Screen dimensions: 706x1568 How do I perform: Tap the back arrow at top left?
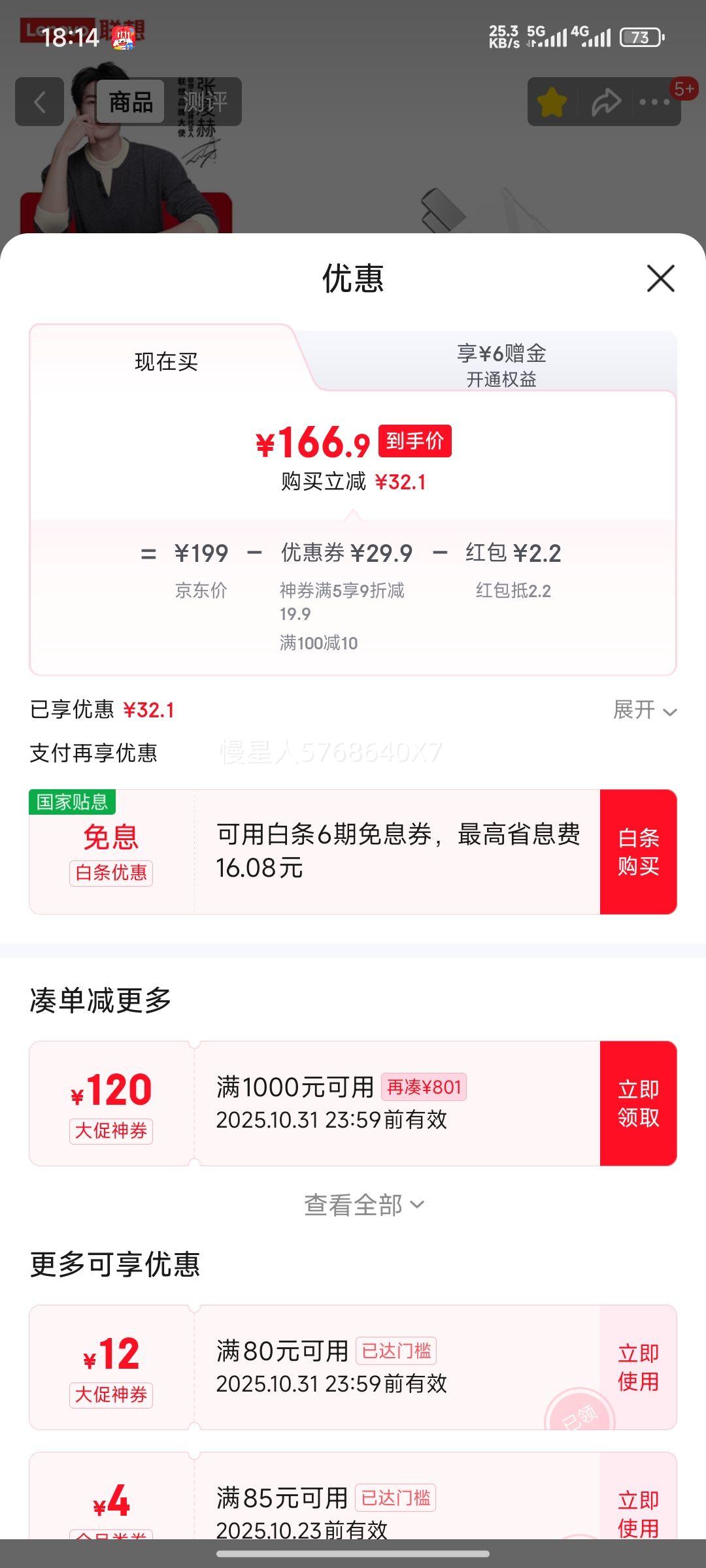tap(41, 102)
